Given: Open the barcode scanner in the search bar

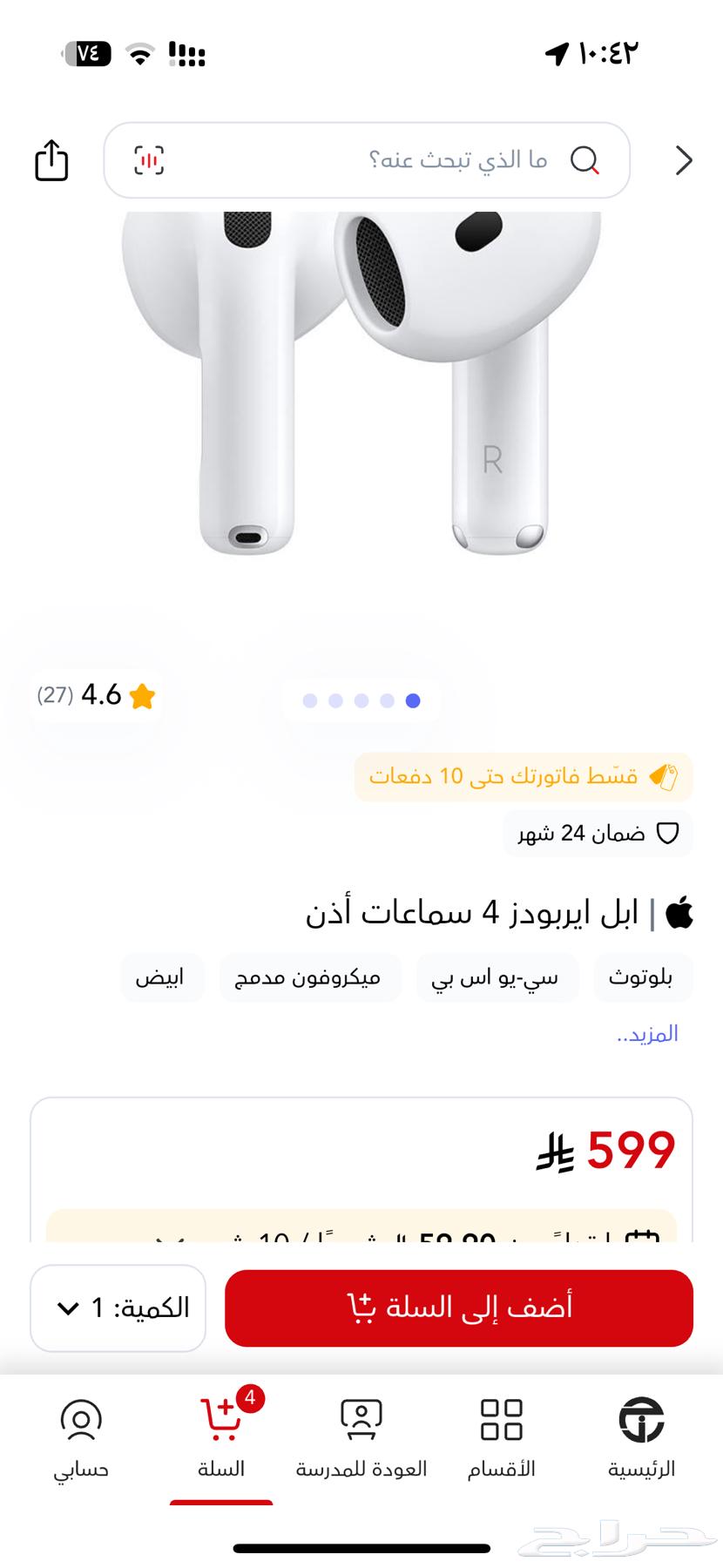Looking at the screenshot, I should 149,160.
